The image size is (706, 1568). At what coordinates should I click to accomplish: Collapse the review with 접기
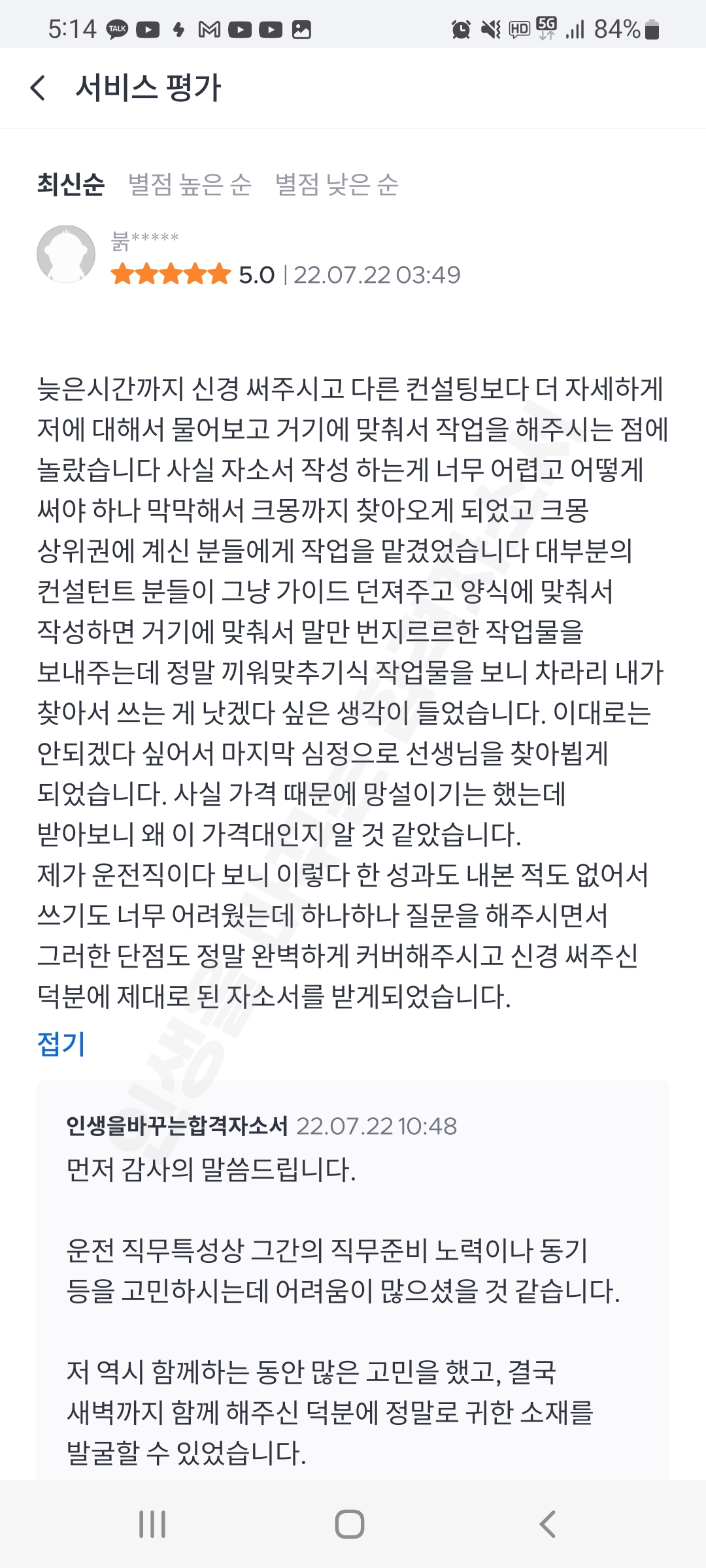pos(61,1043)
